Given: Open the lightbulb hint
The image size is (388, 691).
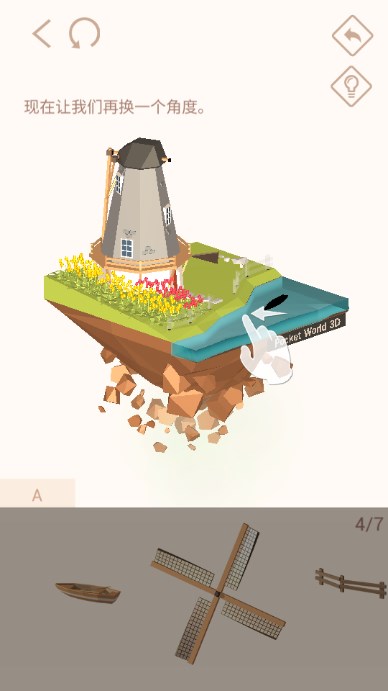Looking at the screenshot, I should coord(351,86).
